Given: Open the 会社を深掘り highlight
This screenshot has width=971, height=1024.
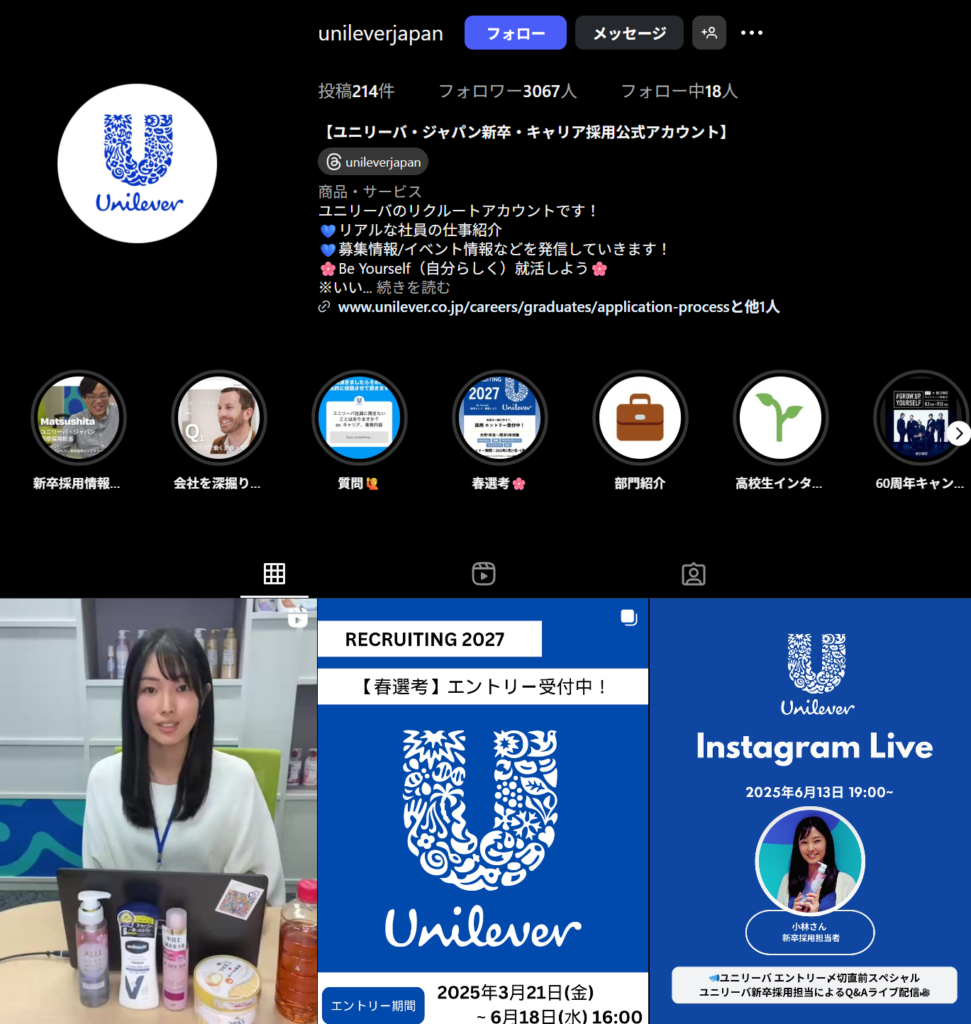Looking at the screenshot, I should coord(218,418).
